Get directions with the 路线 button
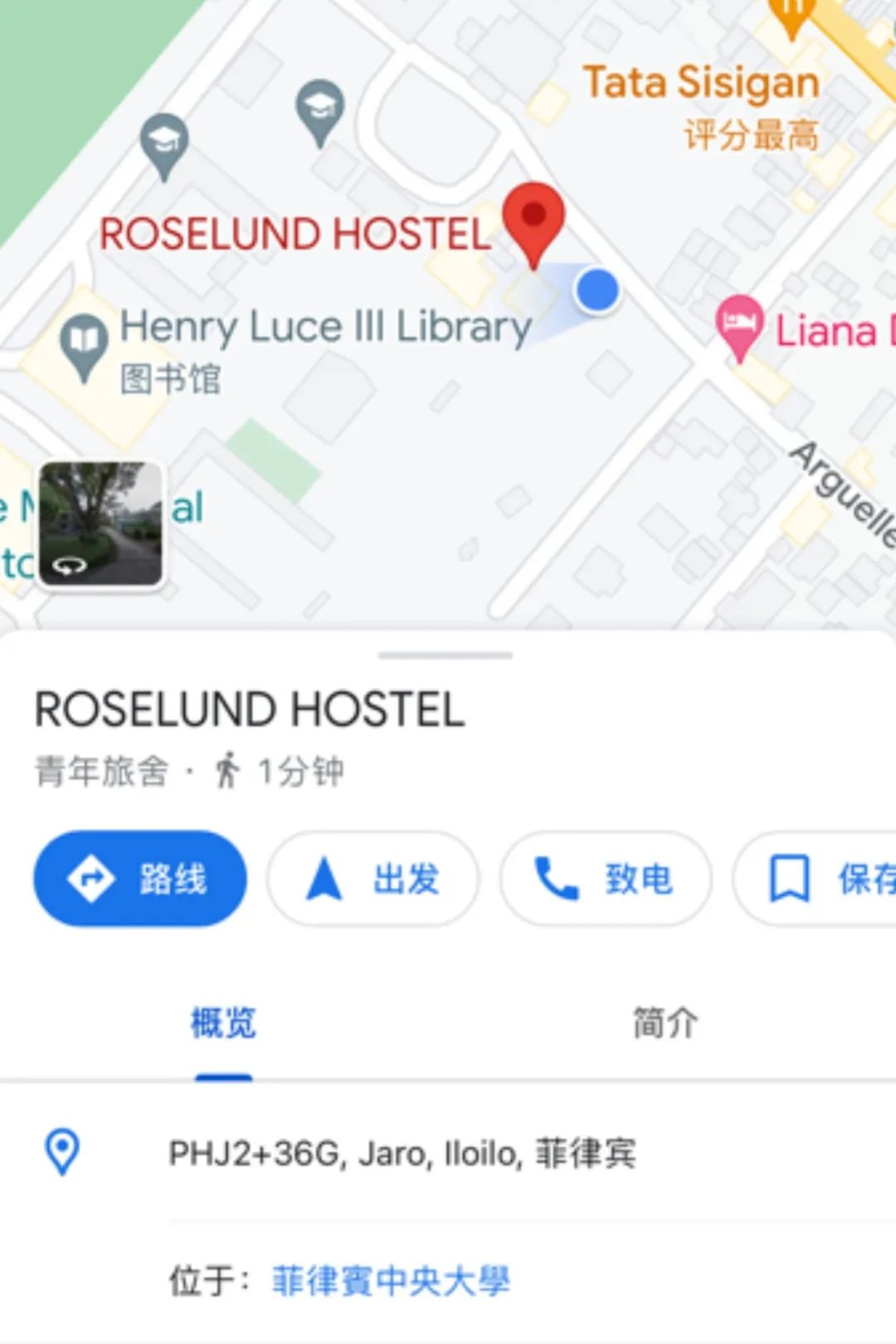896x1344 pixels. click(139, 879)
